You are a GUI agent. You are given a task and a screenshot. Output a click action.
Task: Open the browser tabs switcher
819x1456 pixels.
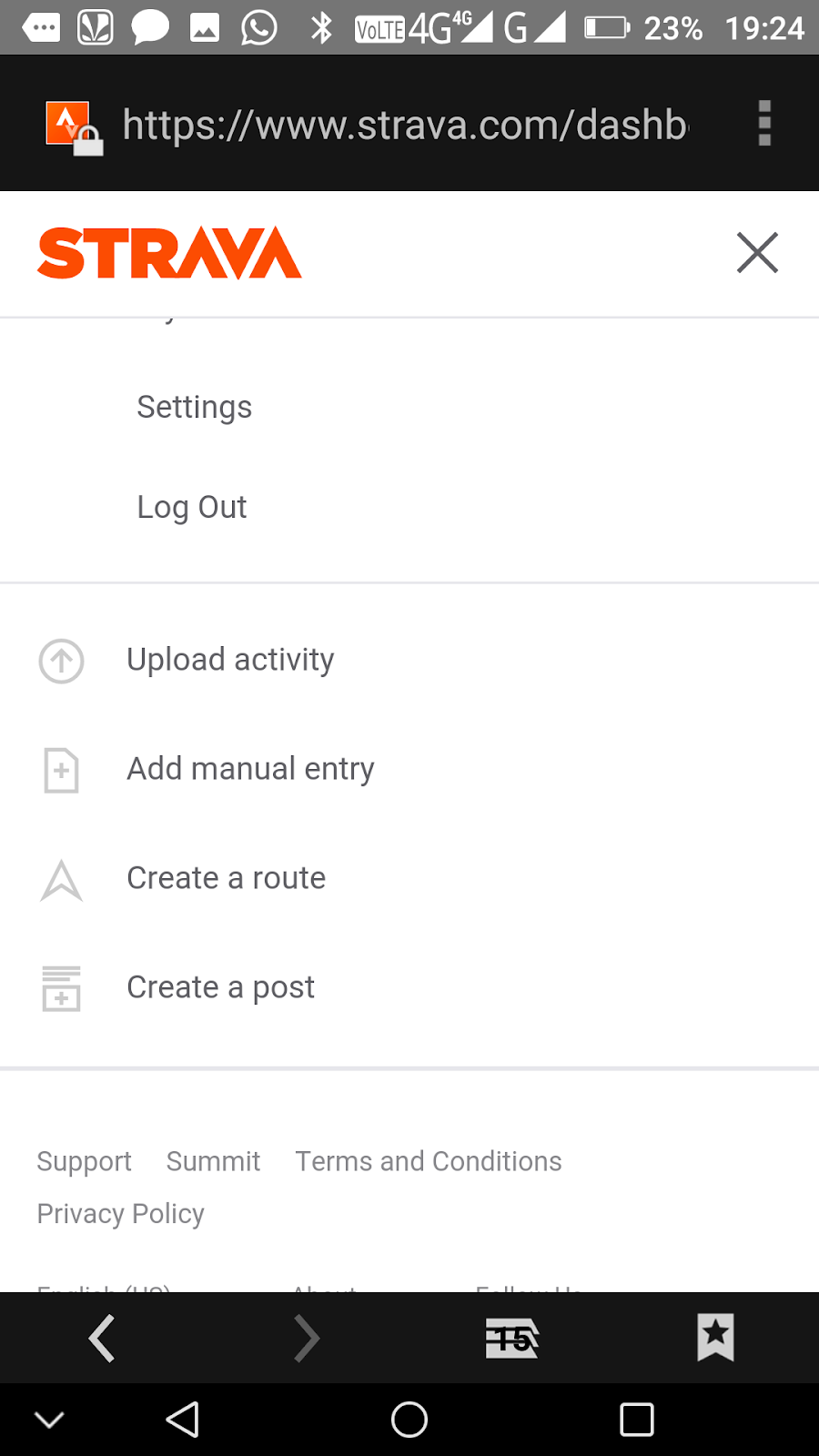pos(511,1339)
